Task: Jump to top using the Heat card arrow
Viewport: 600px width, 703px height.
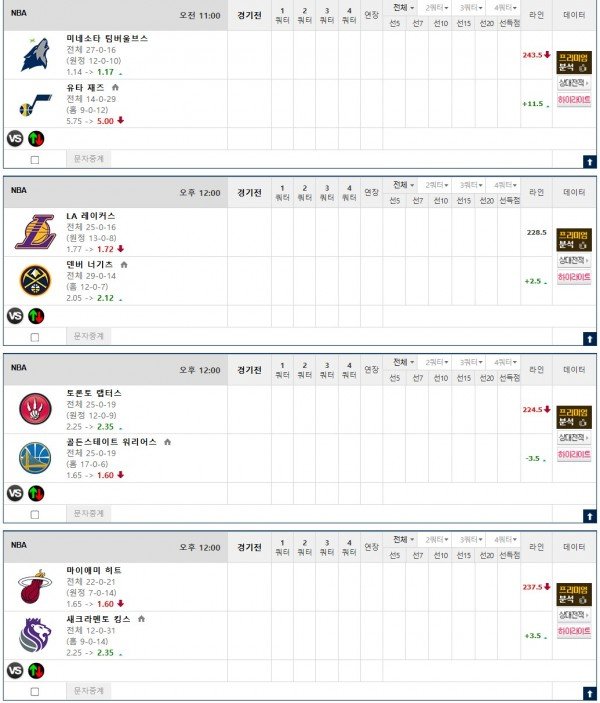Action: [x=590, y=692]
